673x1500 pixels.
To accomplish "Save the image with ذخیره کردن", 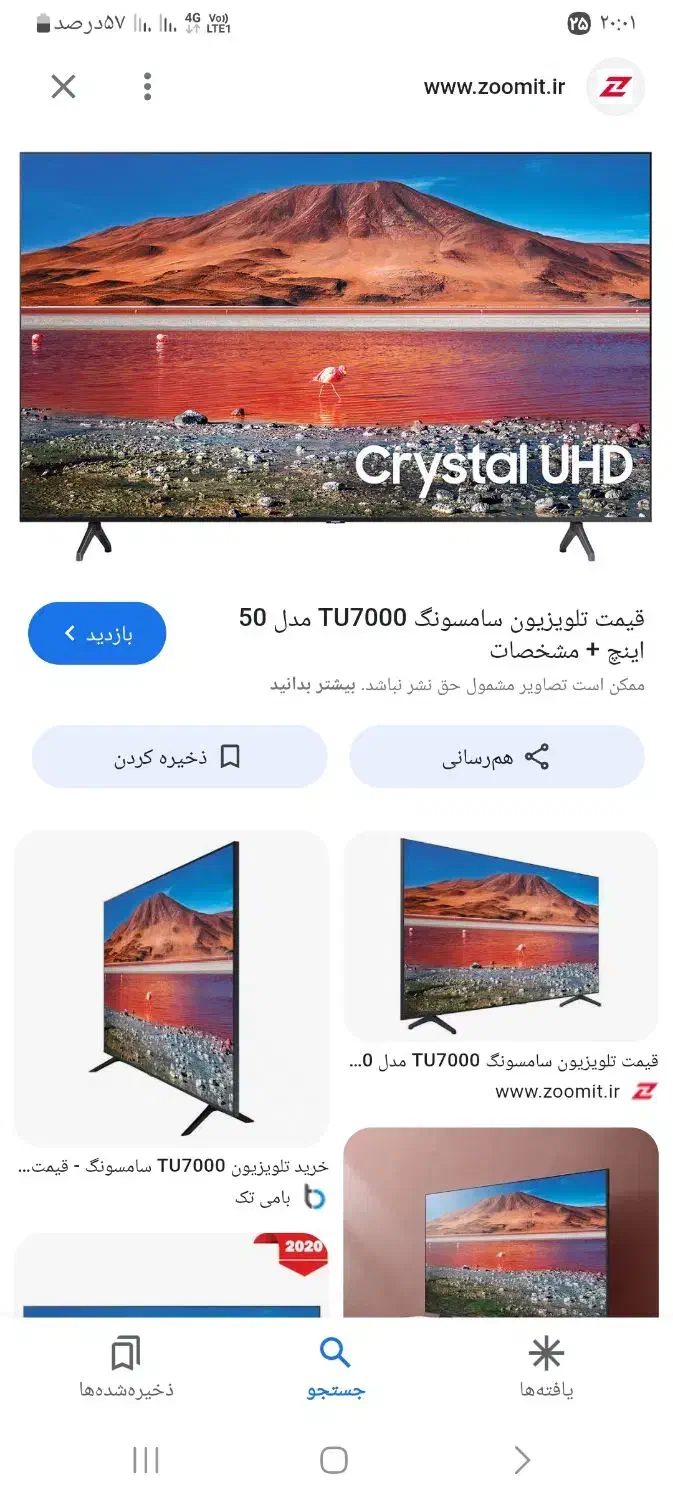I will [x=179, y=757].
